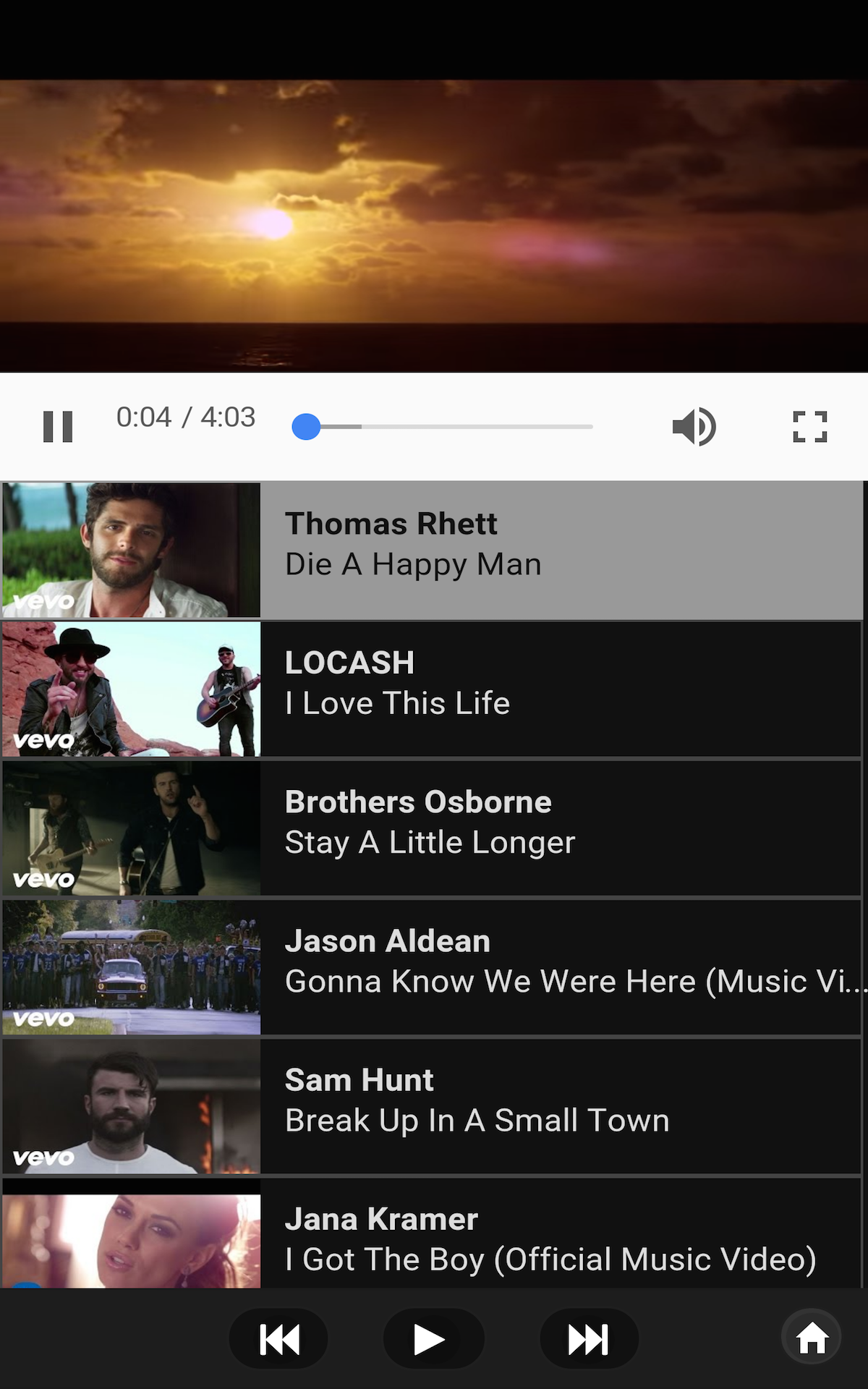Tap the video preview showing the sunset
The height and width of the screenshot is (1389, 868).
click(434, 221)
